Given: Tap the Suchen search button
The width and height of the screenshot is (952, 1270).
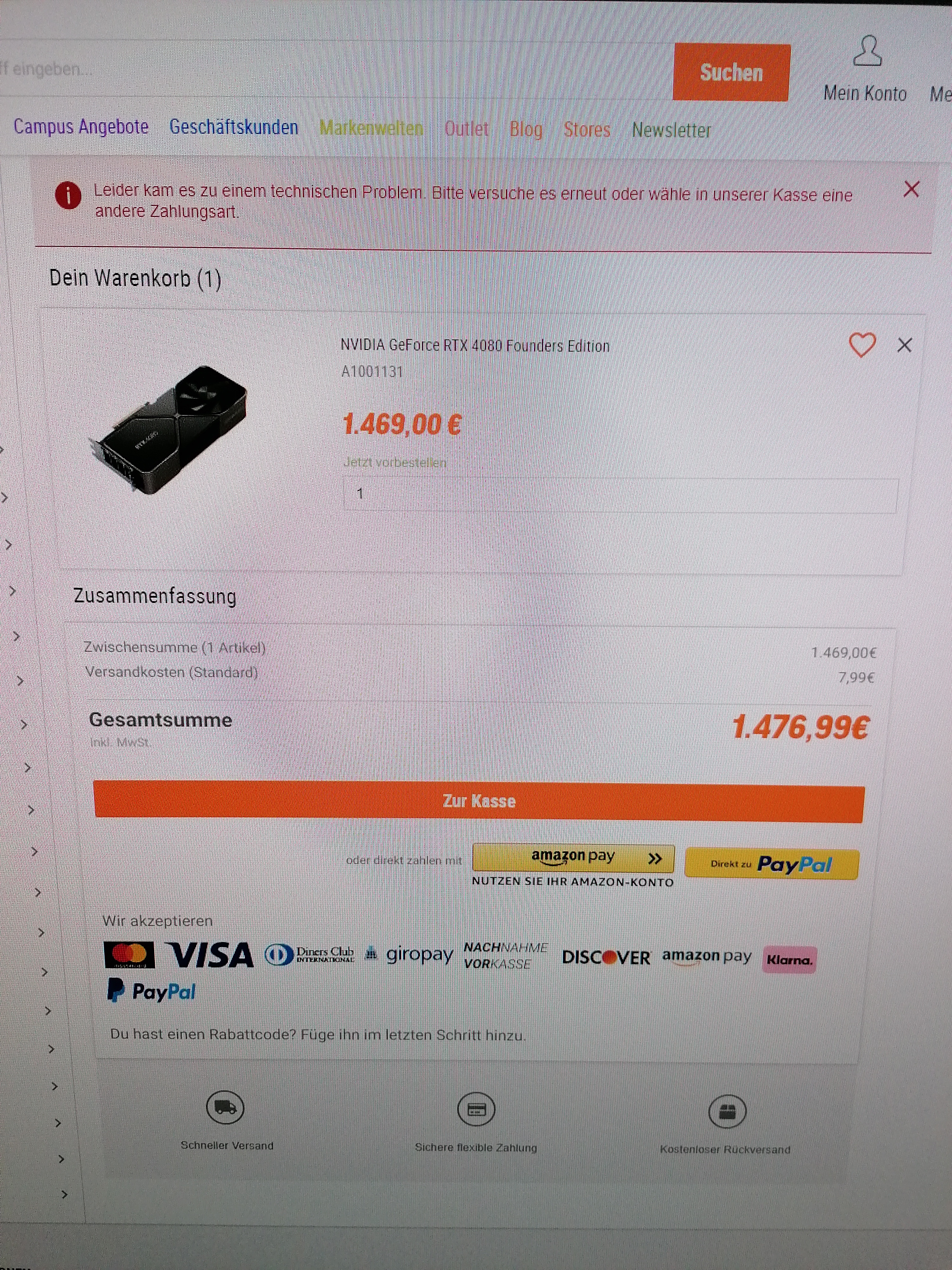Looking at the screenshot, I should (731, 72).
